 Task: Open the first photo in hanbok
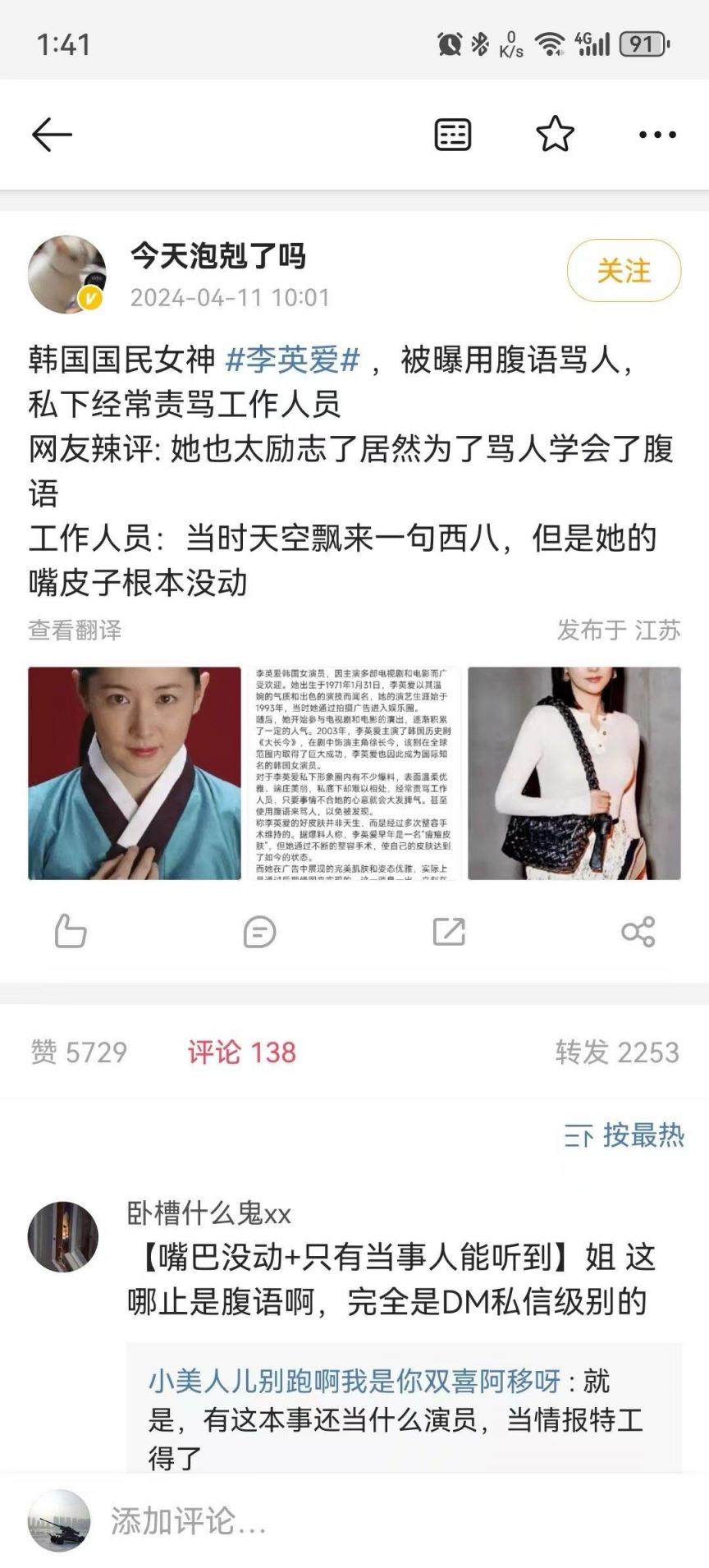pos(135,773)
